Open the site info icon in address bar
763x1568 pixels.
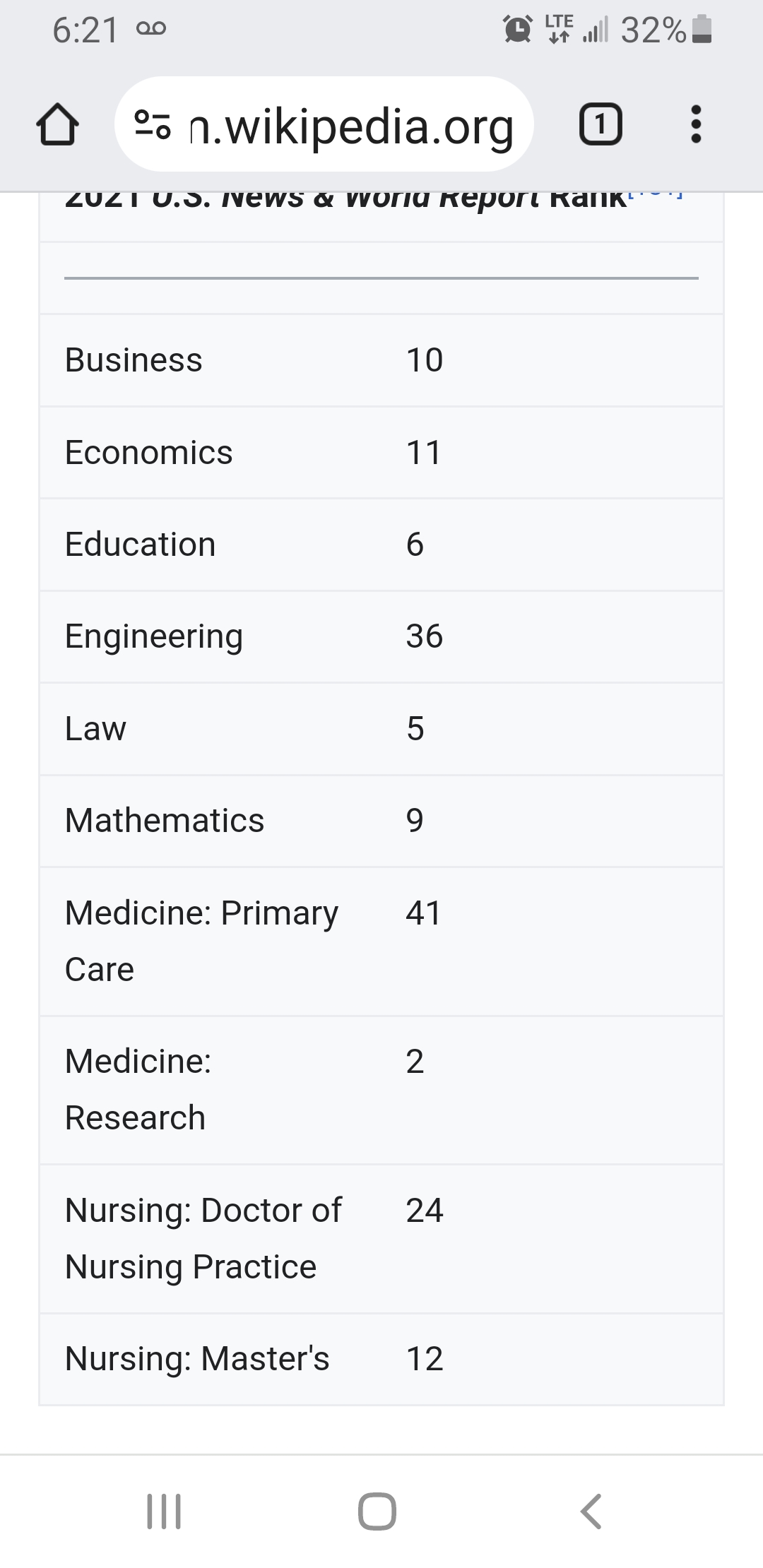pyautogui.click(x=153, y=125)
